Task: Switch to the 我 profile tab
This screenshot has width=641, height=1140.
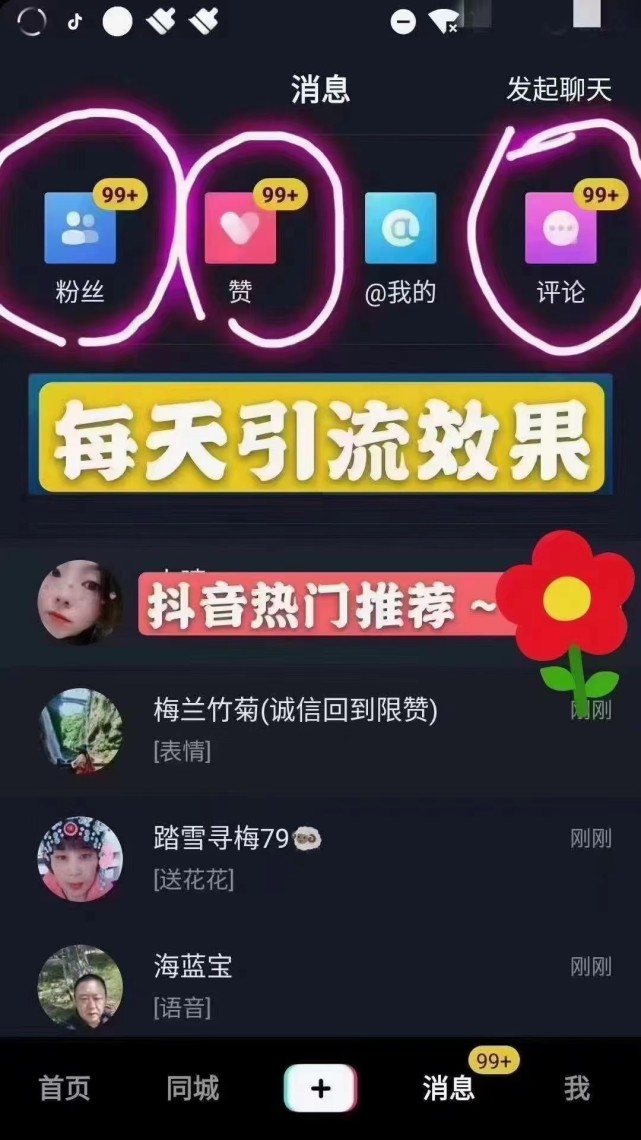Action: pyautogui.click(x=577, y=1088)
